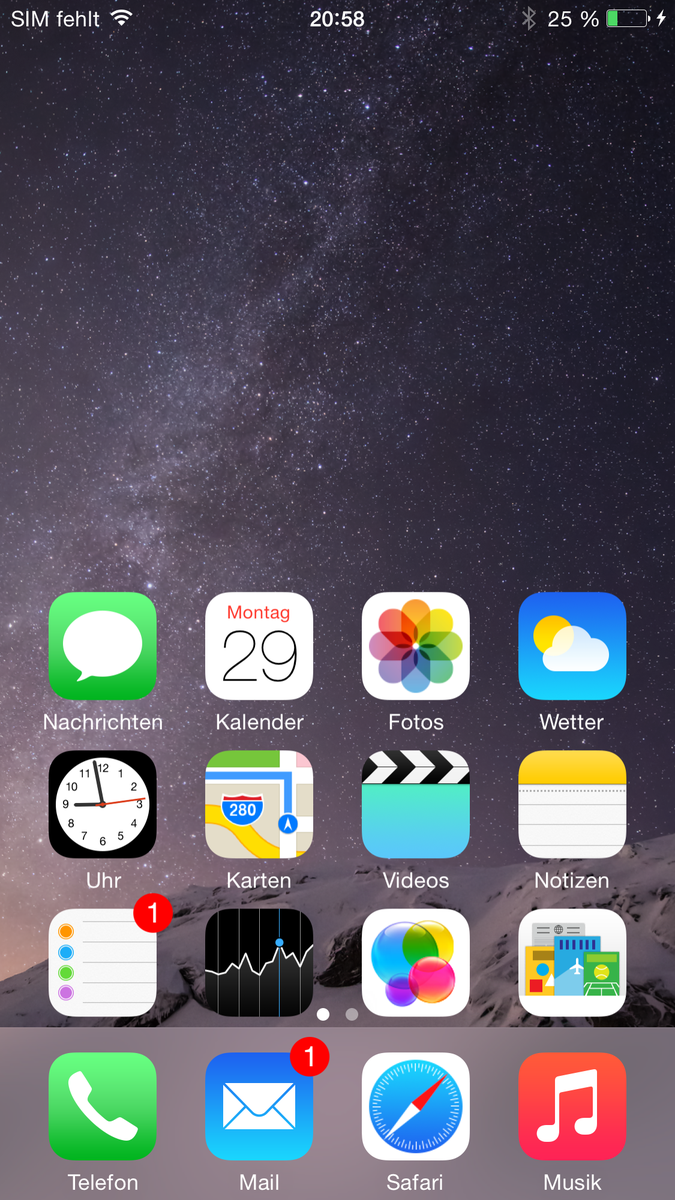This screenshot has height=1200, width=675.
Task: Open the reminders app with one badge
Action: [103, 962]
